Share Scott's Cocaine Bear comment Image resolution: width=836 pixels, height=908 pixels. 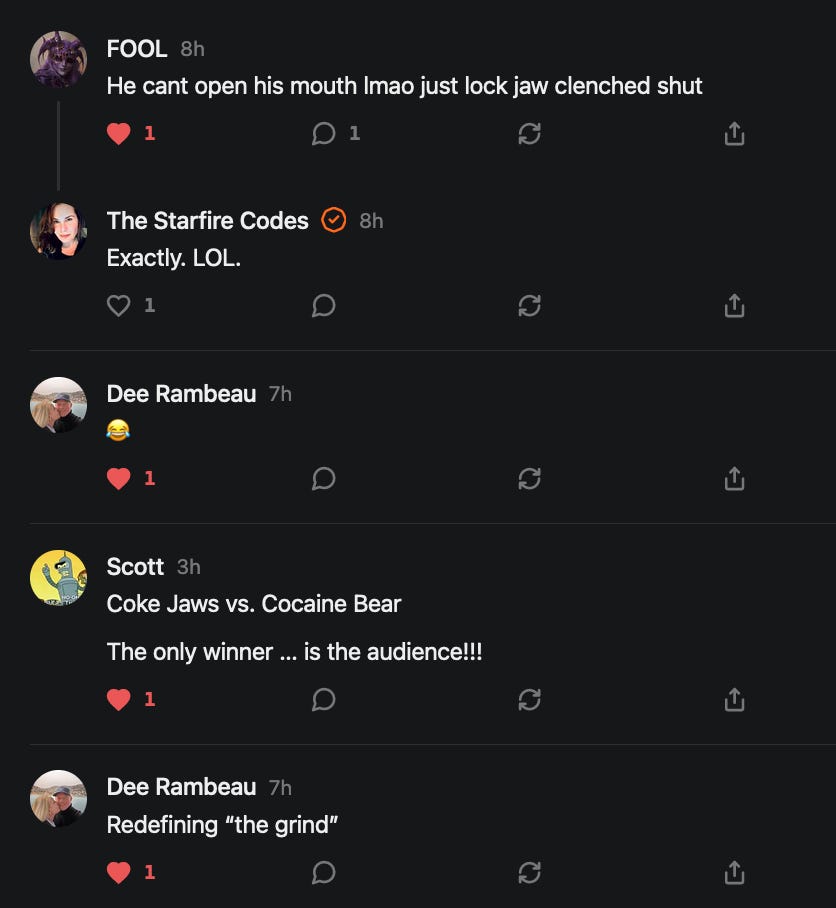(734, 699)
